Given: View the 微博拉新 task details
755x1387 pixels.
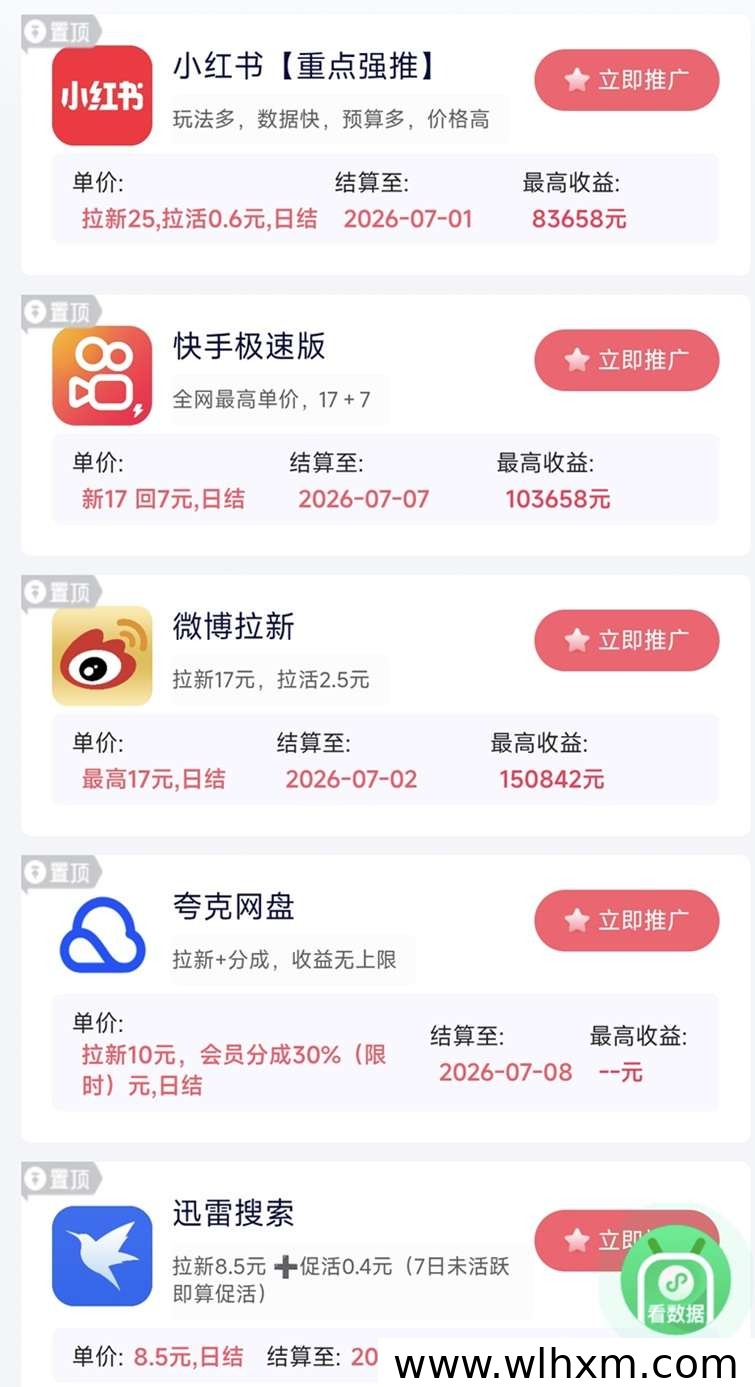Looking at the screenshot, I should click(x=385, y=705).
